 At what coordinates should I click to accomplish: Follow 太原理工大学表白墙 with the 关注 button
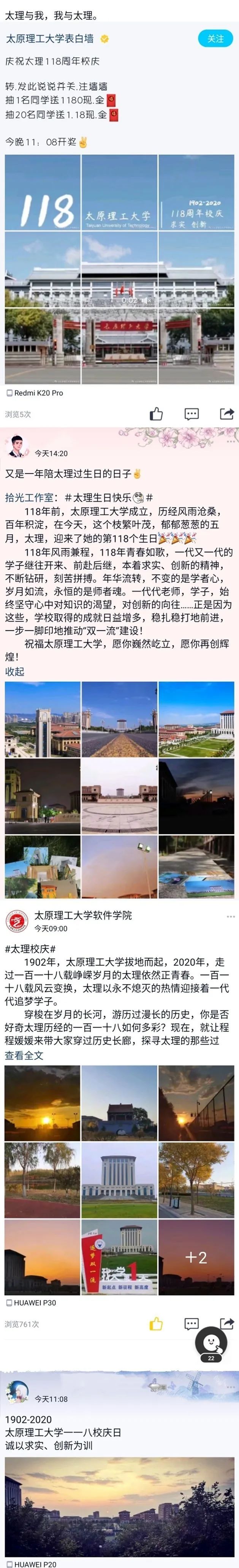[x=215, y=38]
